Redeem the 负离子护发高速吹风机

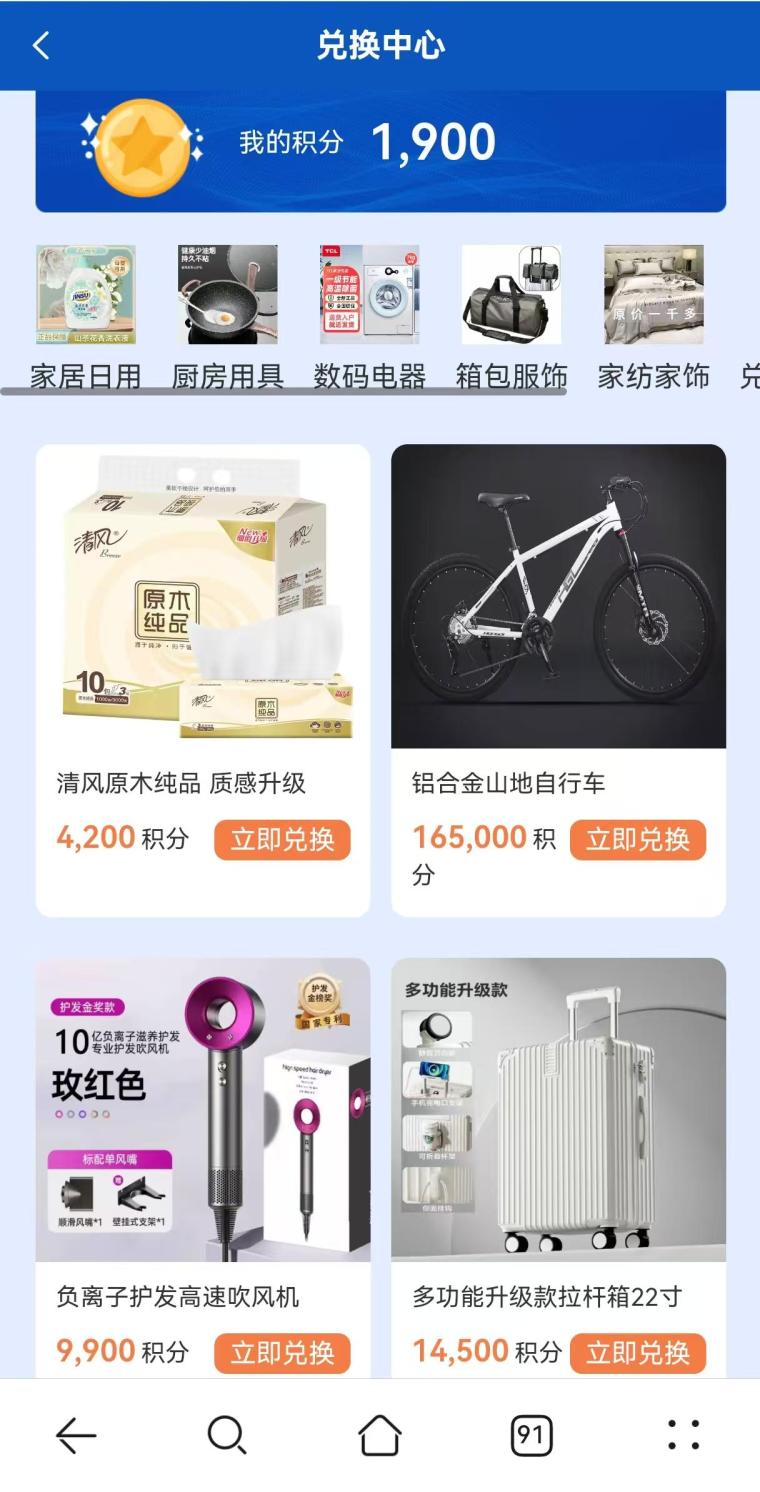click(282, 1353)
